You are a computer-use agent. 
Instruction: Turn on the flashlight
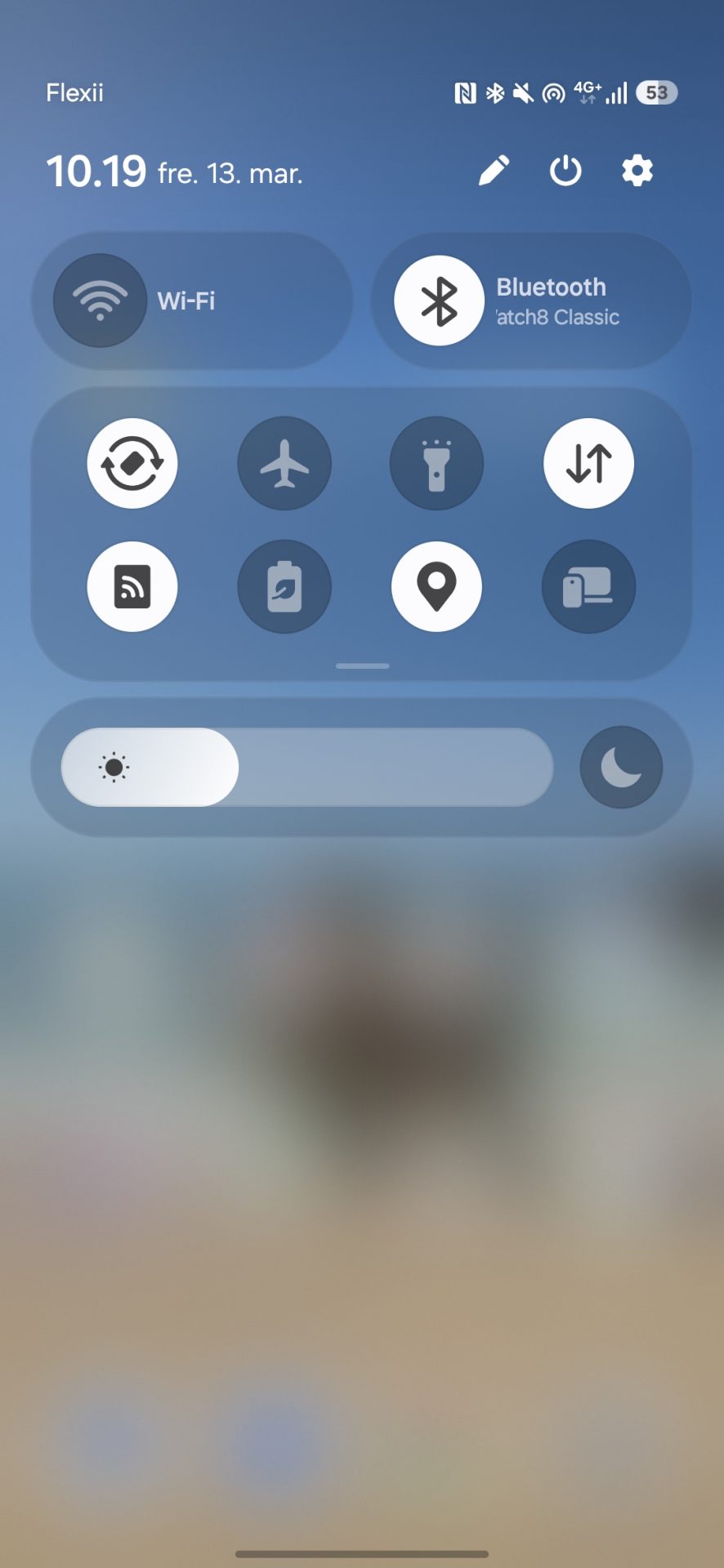[x=436, y=463]
